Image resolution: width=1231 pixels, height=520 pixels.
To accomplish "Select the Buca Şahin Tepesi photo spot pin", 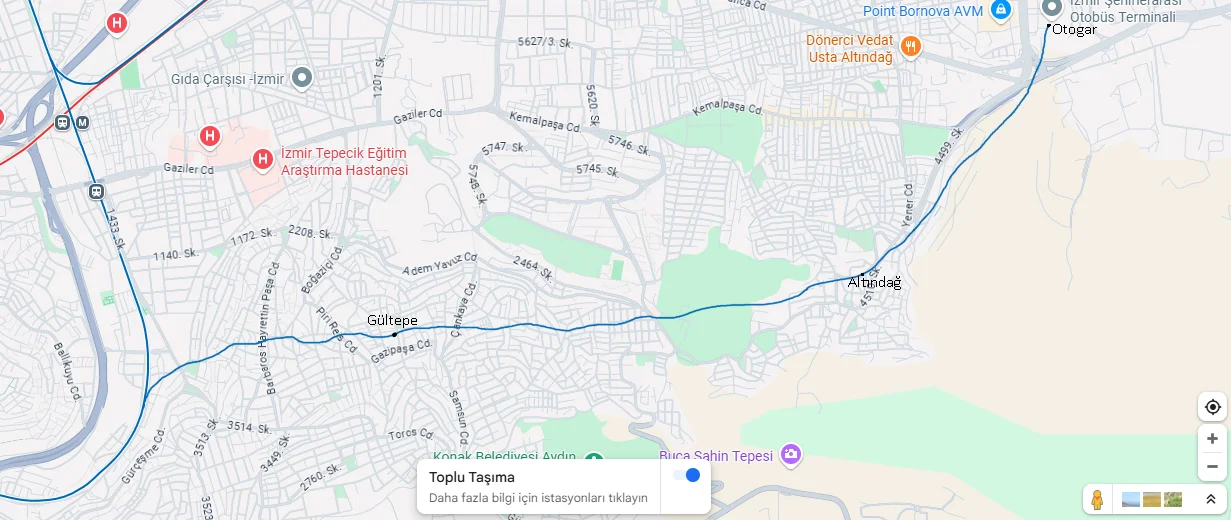I will [x=791, y=456].
